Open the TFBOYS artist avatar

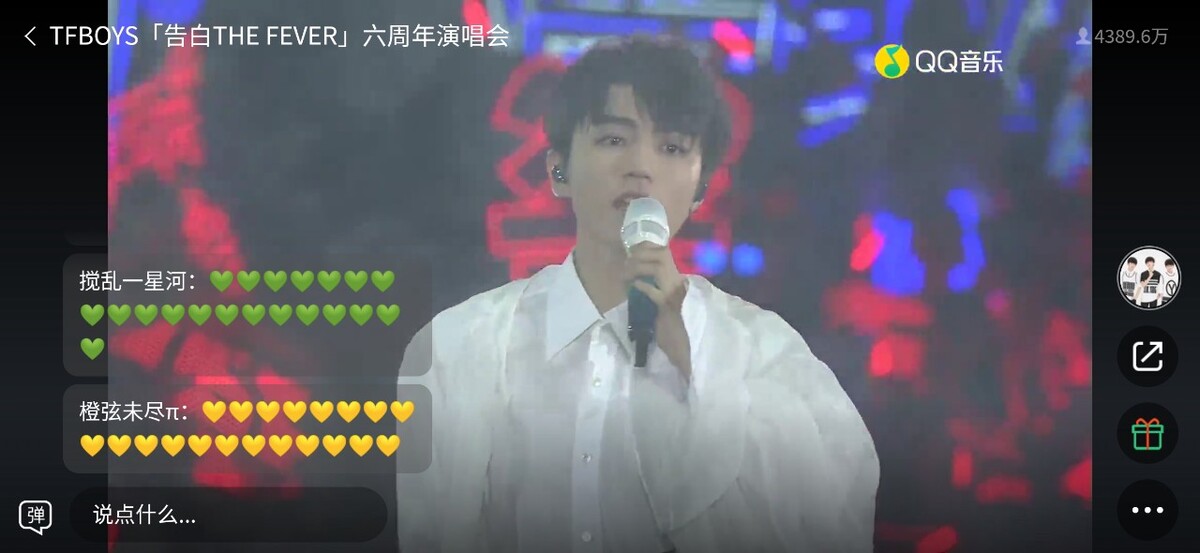tap(1148, 278)
